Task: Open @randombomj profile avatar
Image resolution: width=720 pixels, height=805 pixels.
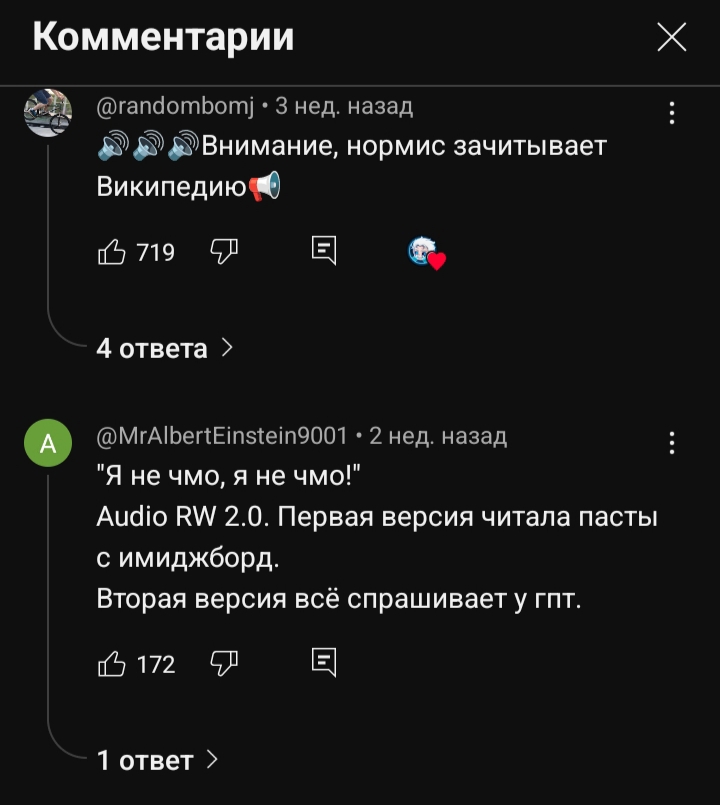Action: (x=47, y=113)
